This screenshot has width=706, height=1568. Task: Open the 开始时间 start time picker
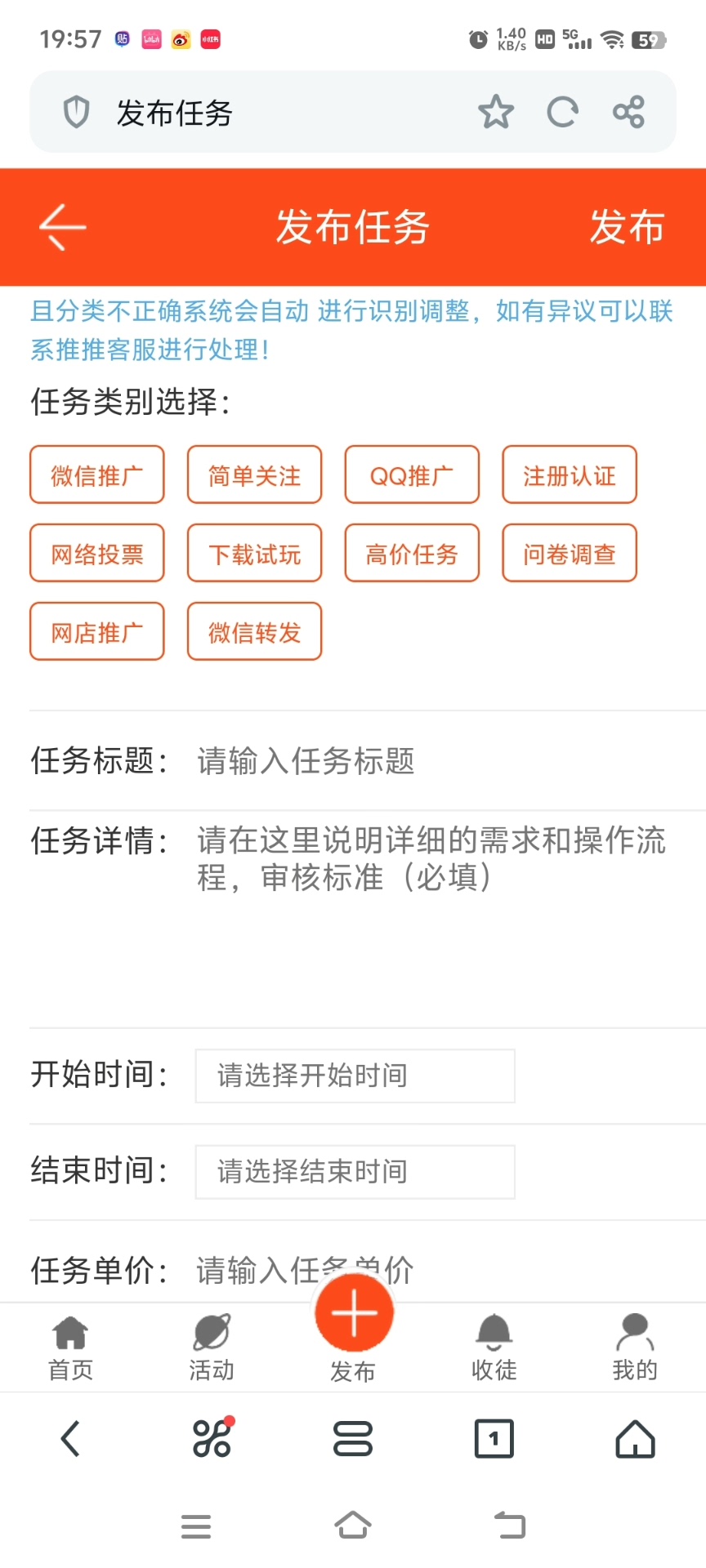pos(355,1076)
